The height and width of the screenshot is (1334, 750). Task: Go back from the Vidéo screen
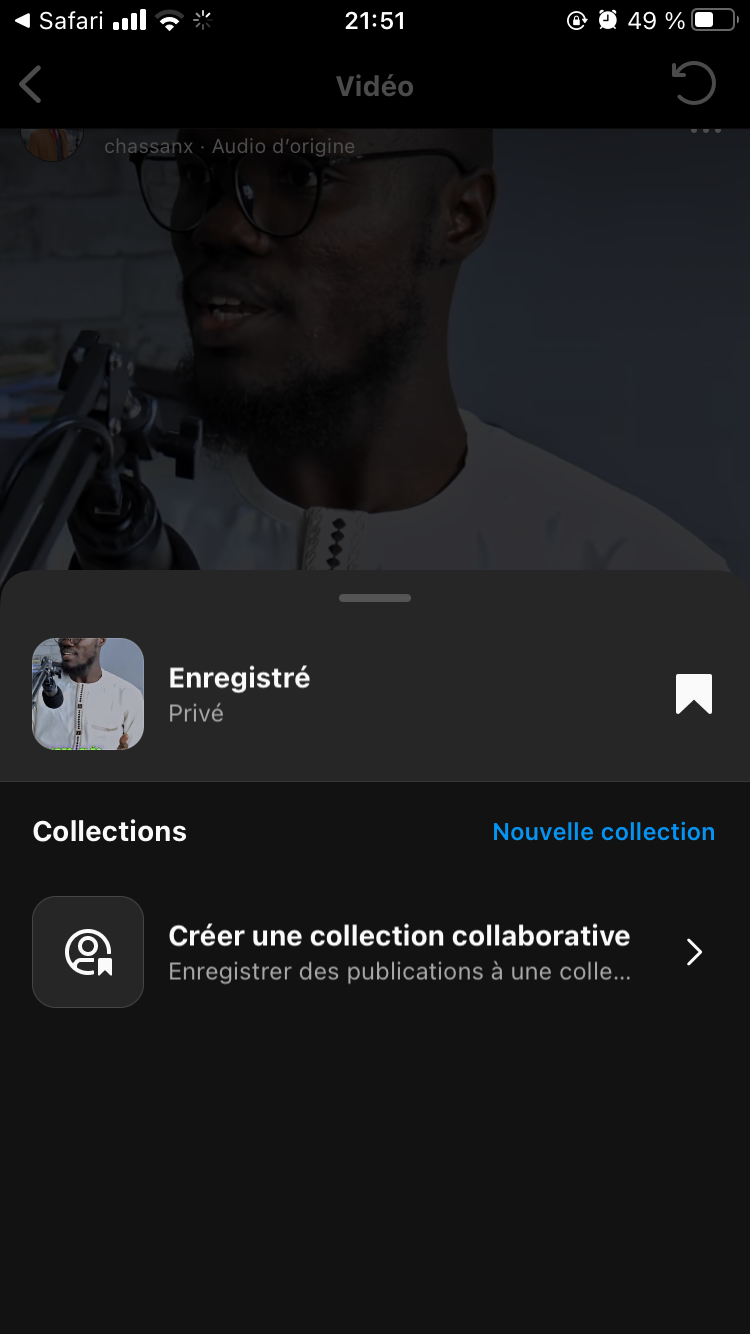(31, 85)
